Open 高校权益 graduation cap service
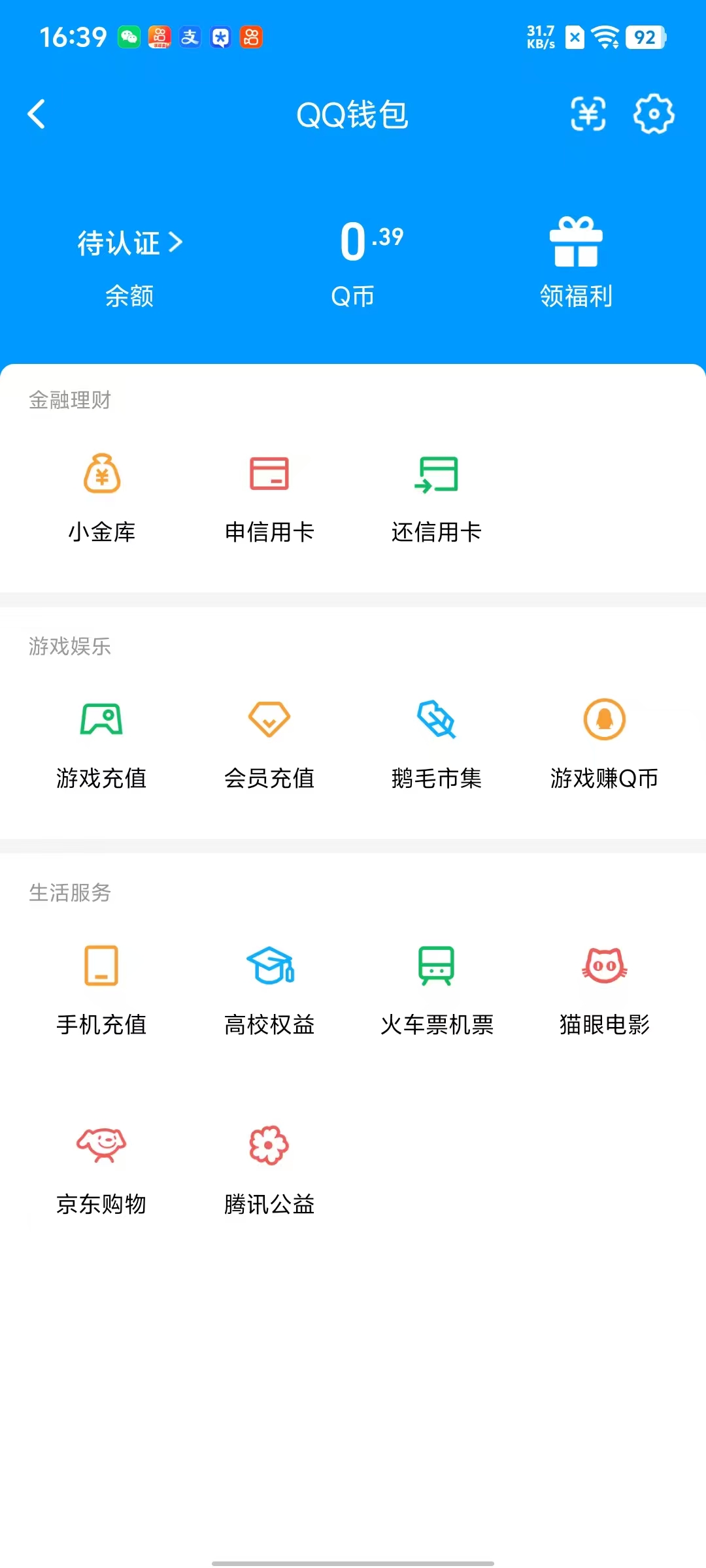Screen dimensions: 706x1568 [269, 970]
